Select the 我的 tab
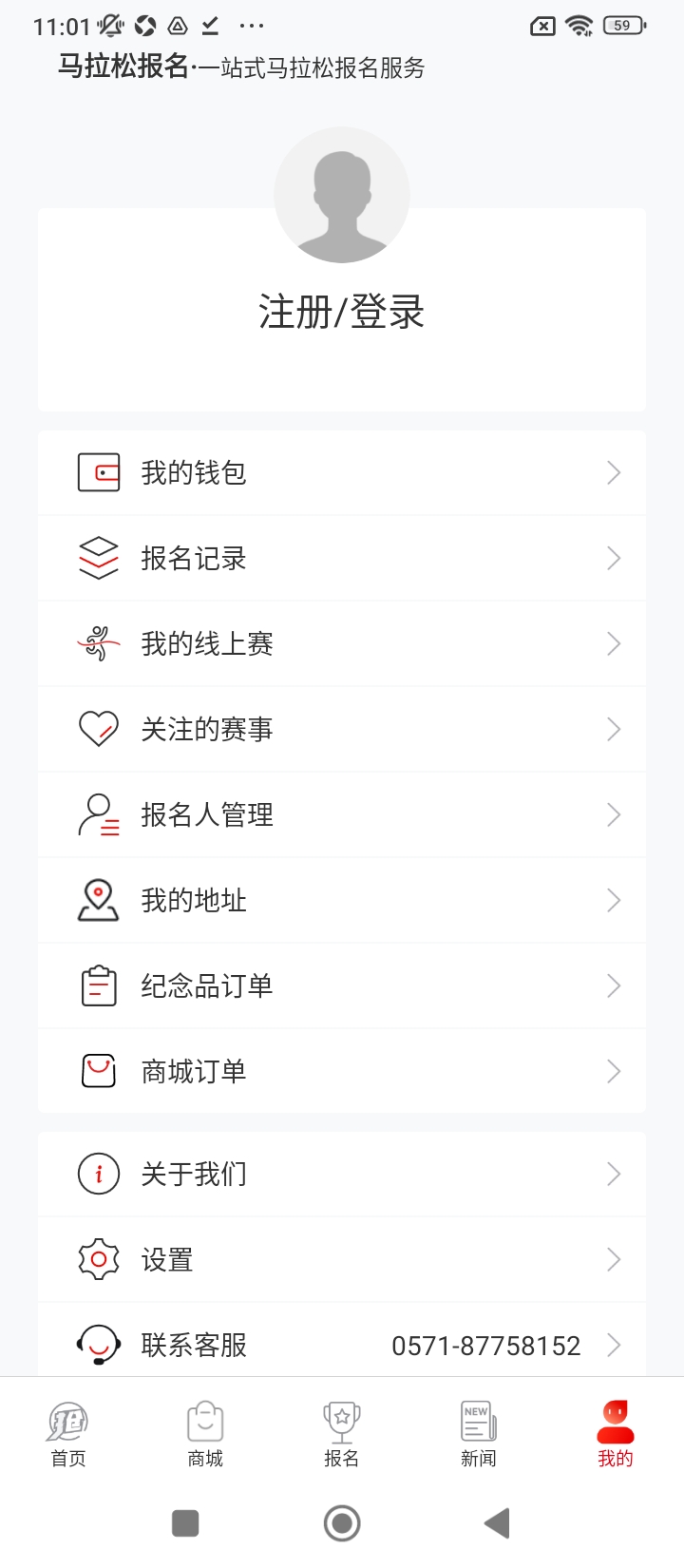 click(616, 1435)
